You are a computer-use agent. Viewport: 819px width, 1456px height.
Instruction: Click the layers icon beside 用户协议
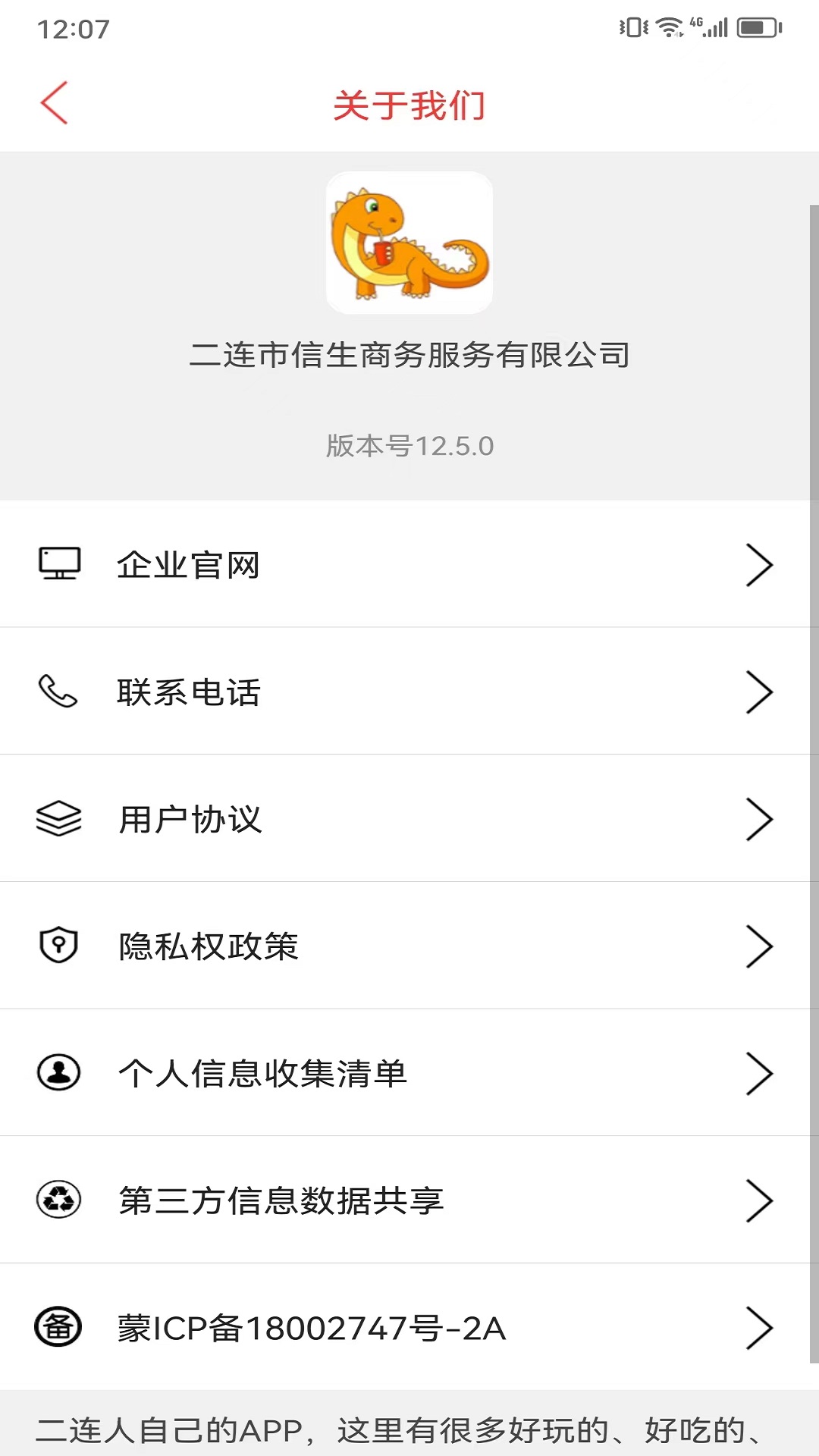59,818
